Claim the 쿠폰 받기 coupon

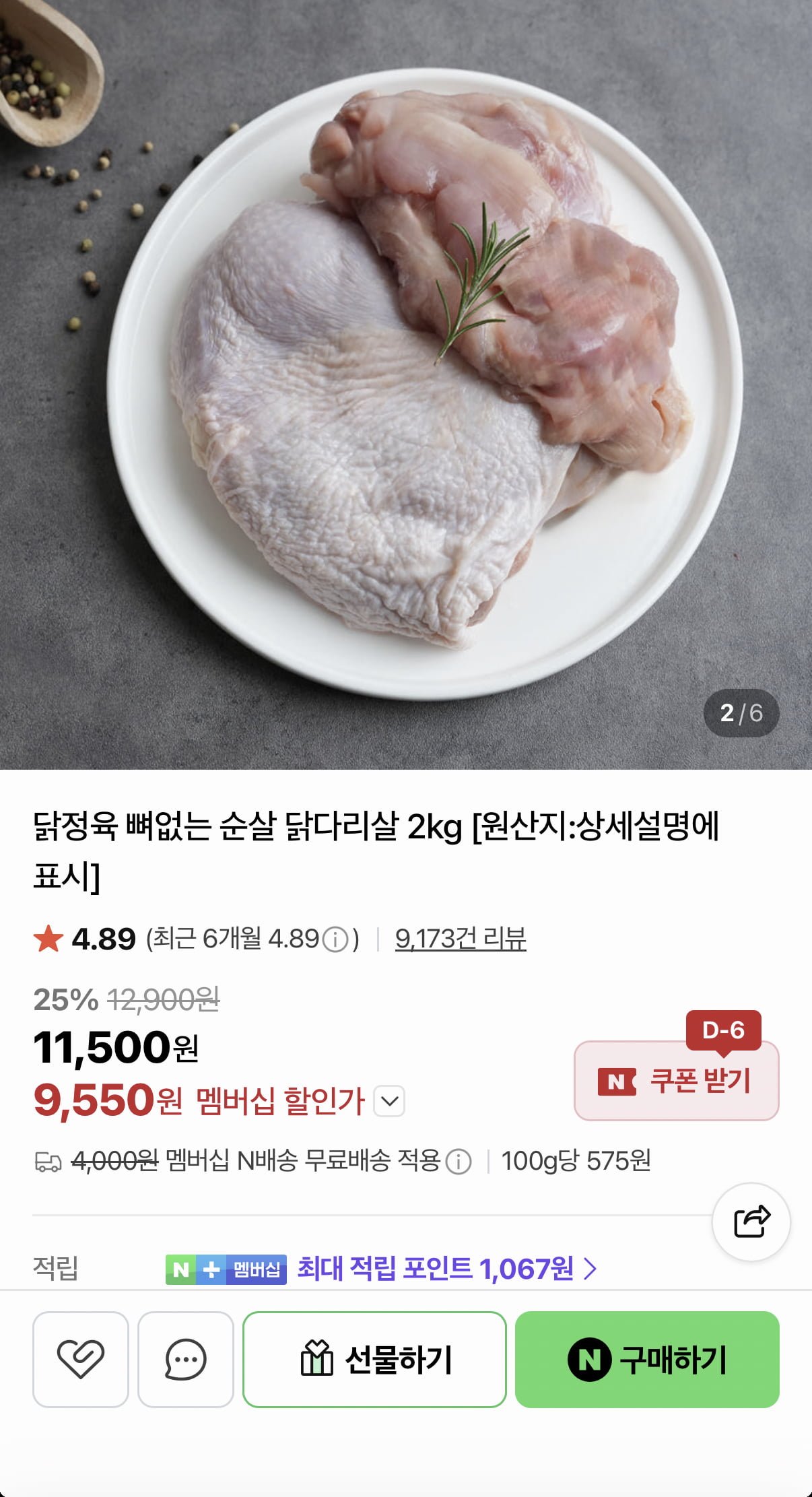point(676,1081)
